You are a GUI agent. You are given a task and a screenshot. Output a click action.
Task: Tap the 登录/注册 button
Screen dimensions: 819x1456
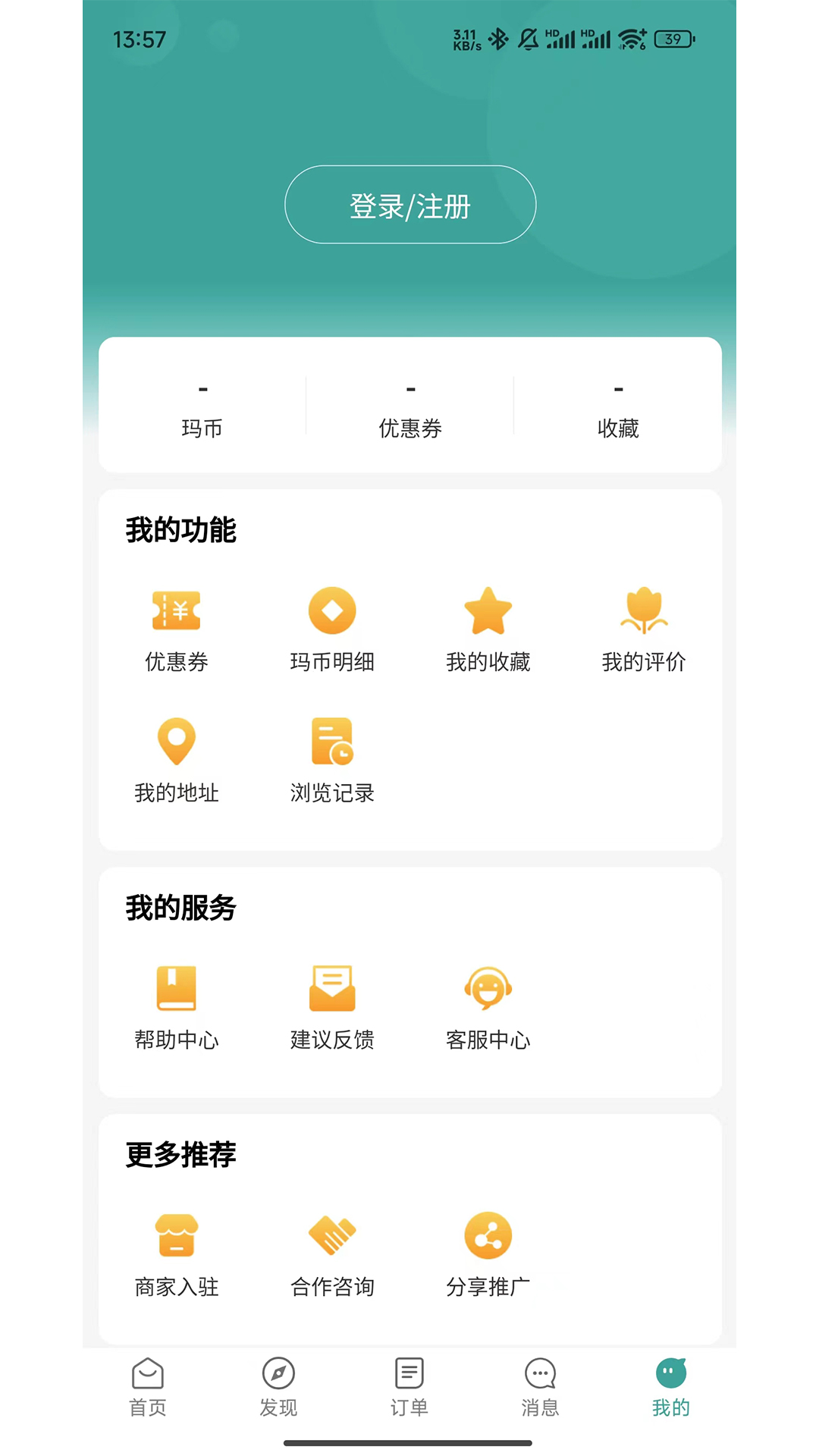410,205
